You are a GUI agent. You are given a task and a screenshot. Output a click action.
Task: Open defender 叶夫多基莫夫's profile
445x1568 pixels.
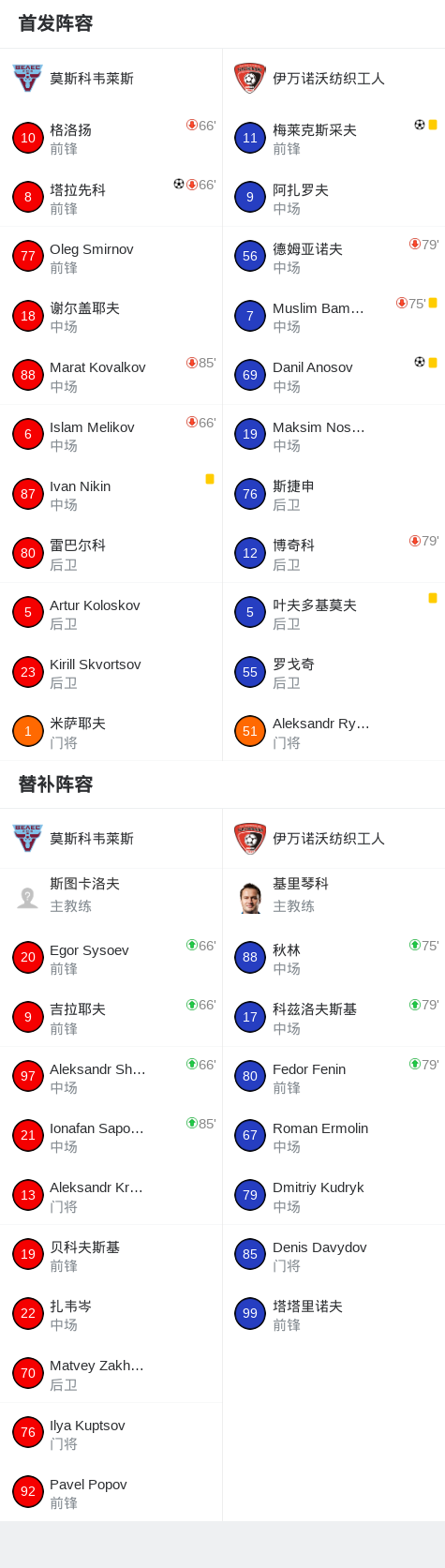pyautogui.click(x=334, y=613)
